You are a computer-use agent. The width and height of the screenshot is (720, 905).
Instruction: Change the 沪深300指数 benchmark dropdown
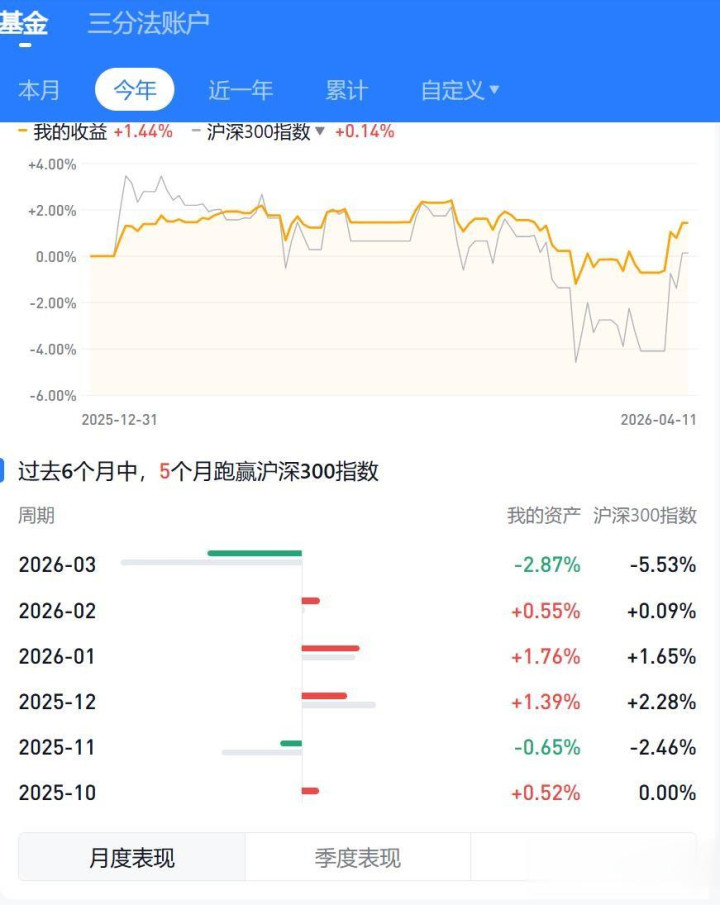tap(266, 131)
